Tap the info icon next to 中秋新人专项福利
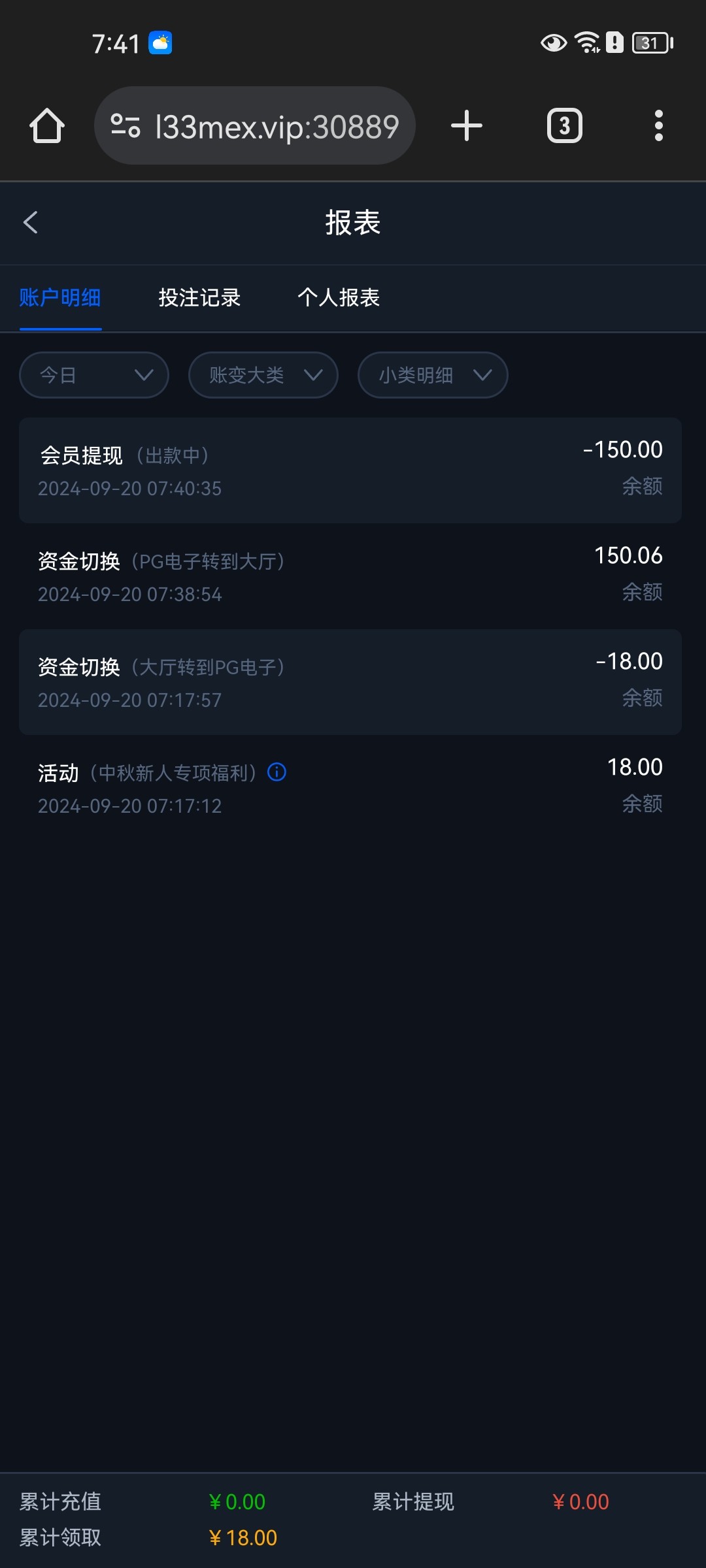This screenshot has height=1568, width=706. coord(277,772)
